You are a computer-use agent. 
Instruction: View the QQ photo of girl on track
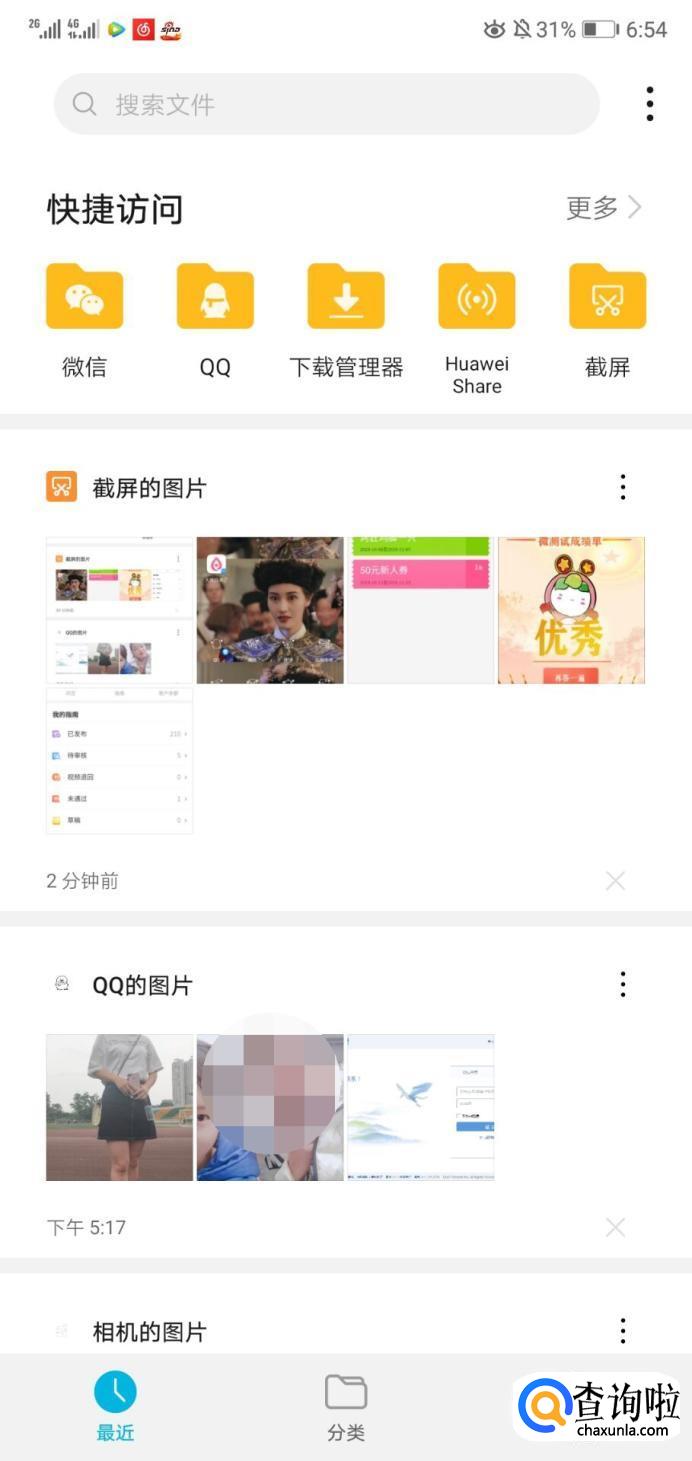[x=119, y=1107]
